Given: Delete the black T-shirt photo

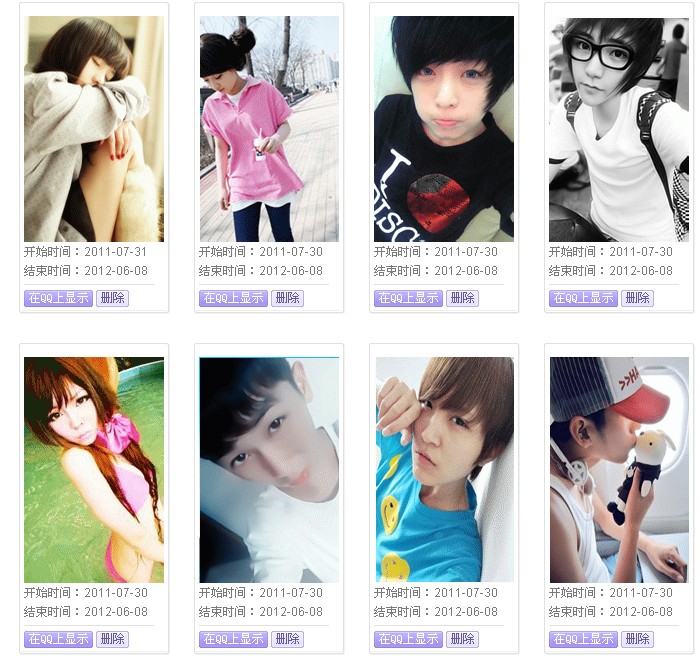Looking at the screenshot, I should (x=462, y=298).
